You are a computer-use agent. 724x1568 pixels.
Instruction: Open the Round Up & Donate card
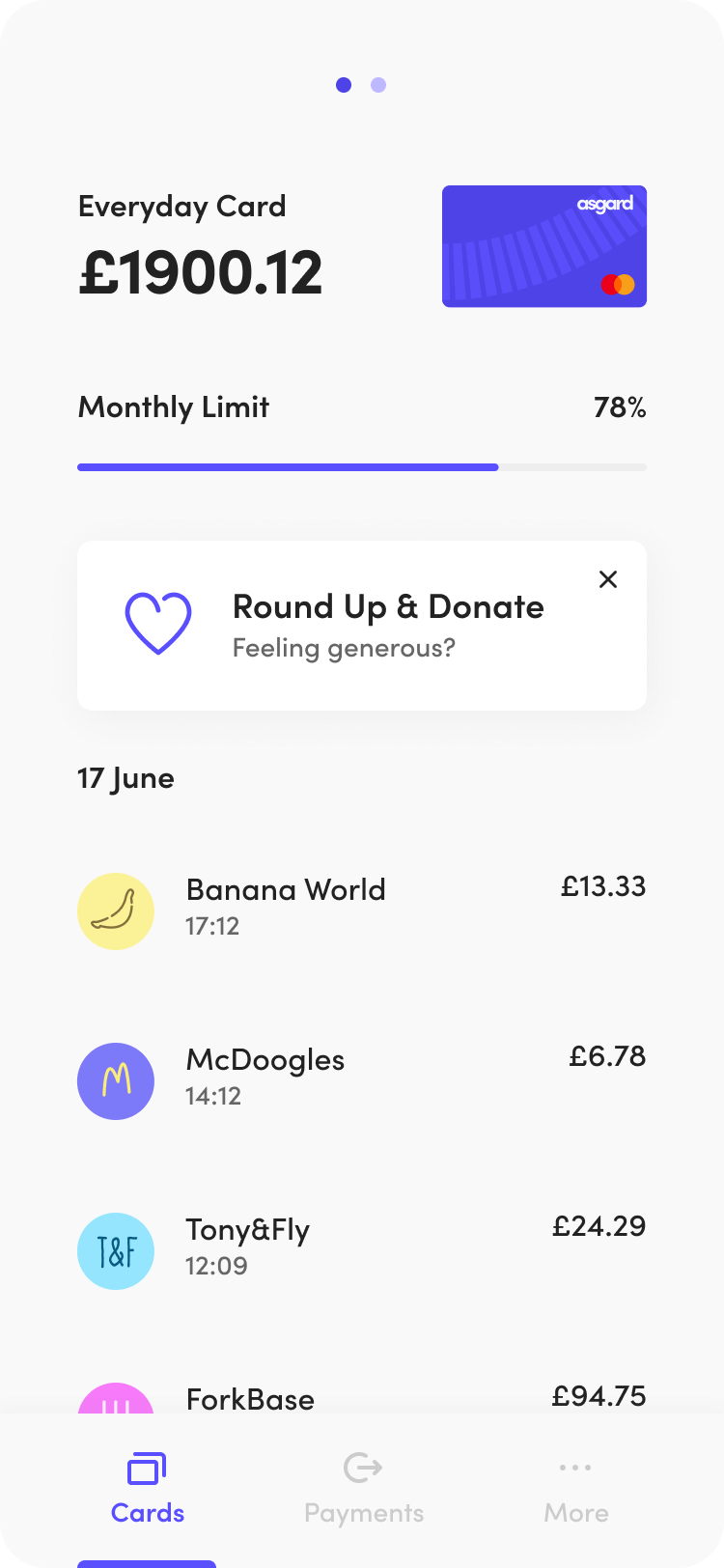(x=362, y=626)
